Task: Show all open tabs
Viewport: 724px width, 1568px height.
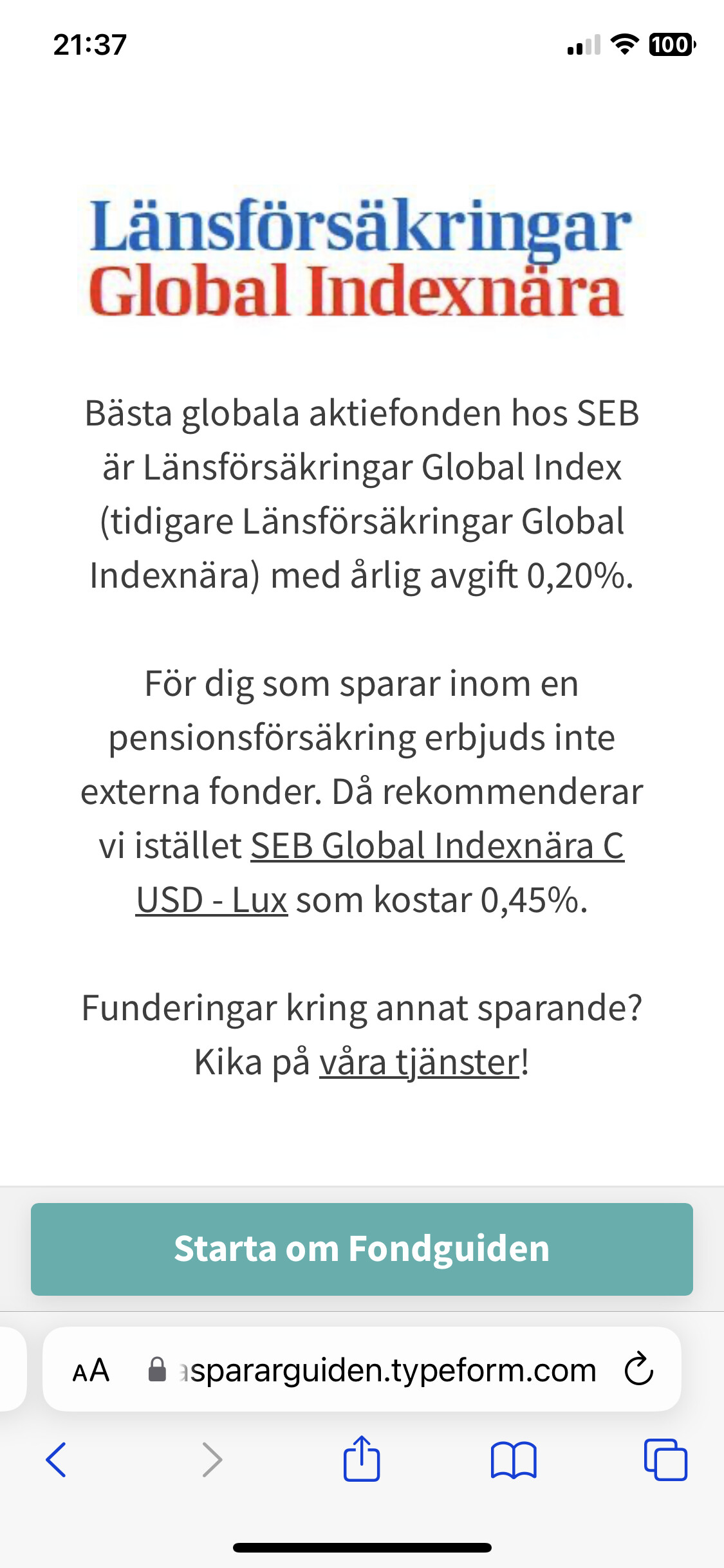Action: coord(665,1460)
